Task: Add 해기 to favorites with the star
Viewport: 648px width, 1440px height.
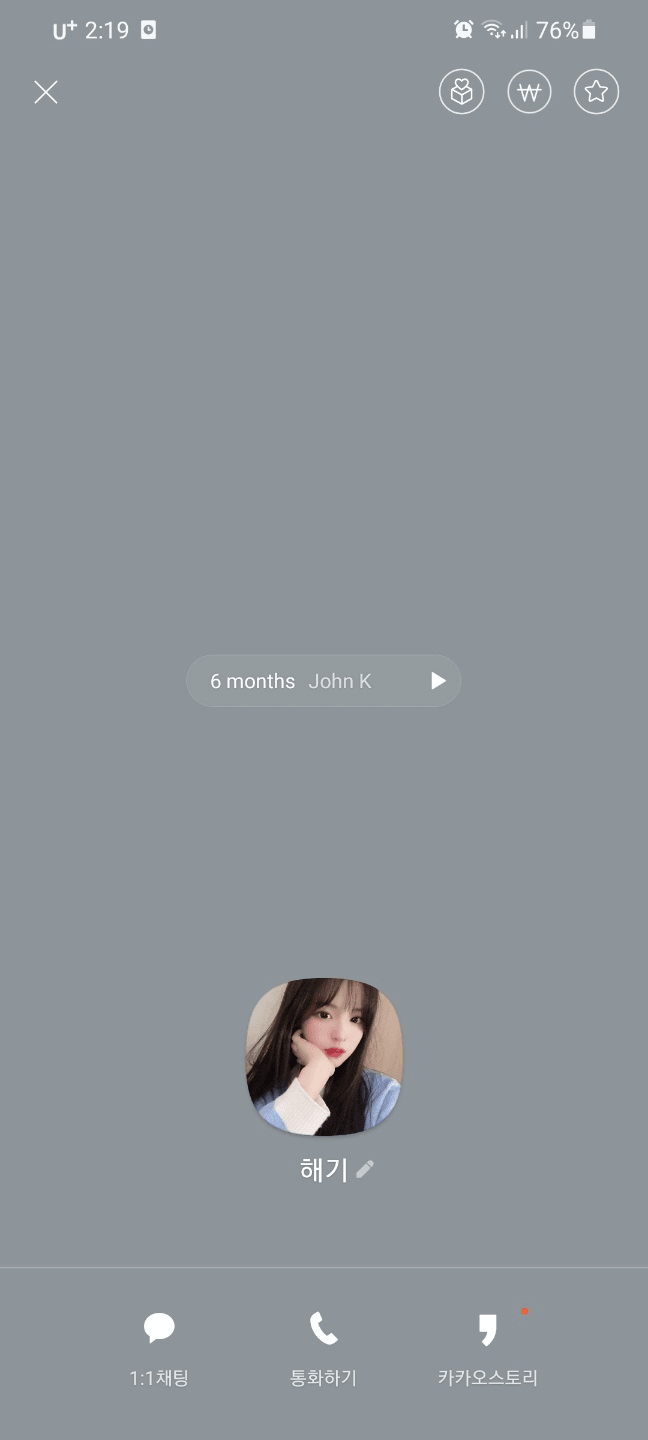Action: pyautogui.click(x=596, y=93)
